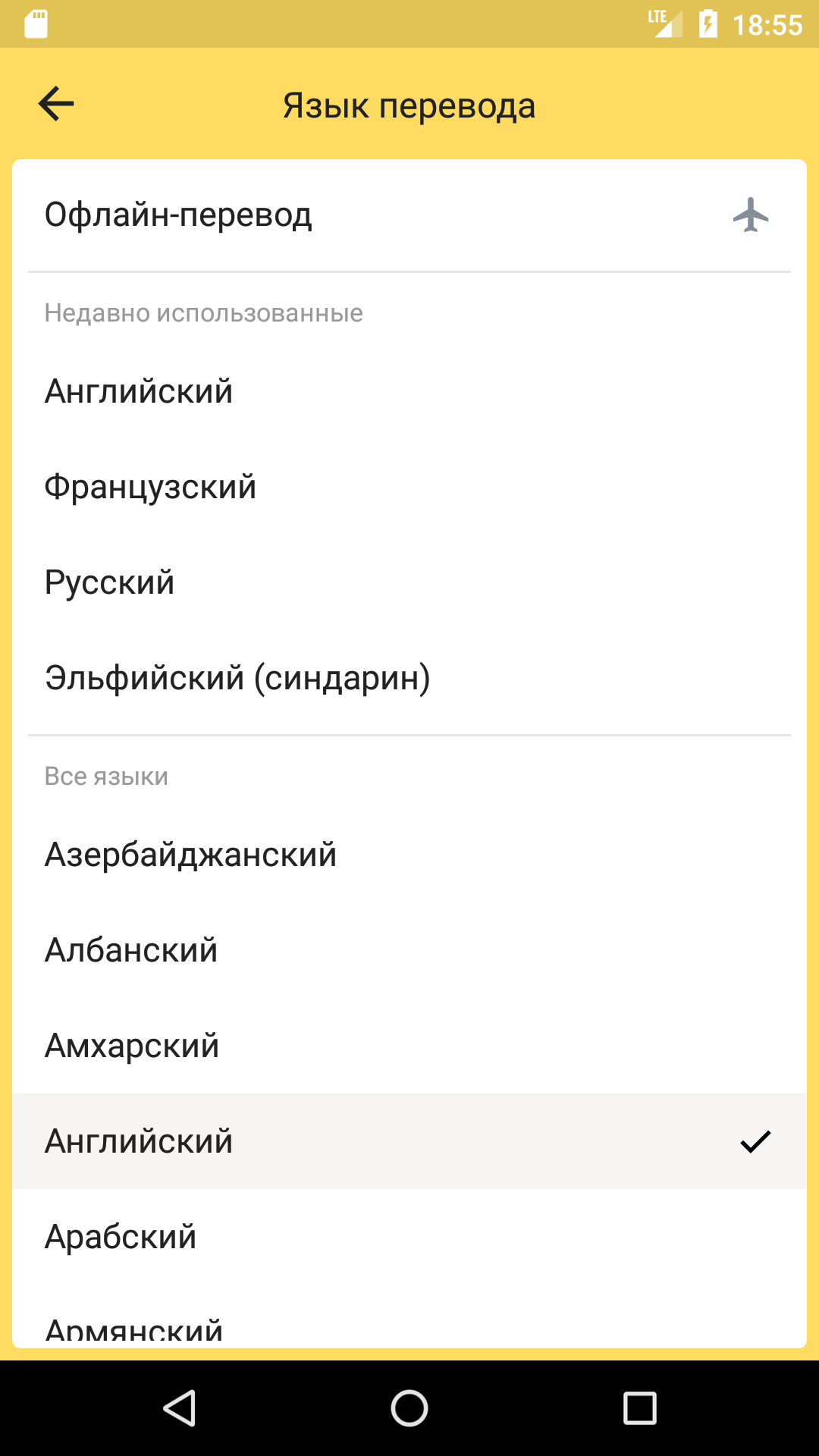
Task: Open recent apps from navigation bar
Action: click(639, 1408)
